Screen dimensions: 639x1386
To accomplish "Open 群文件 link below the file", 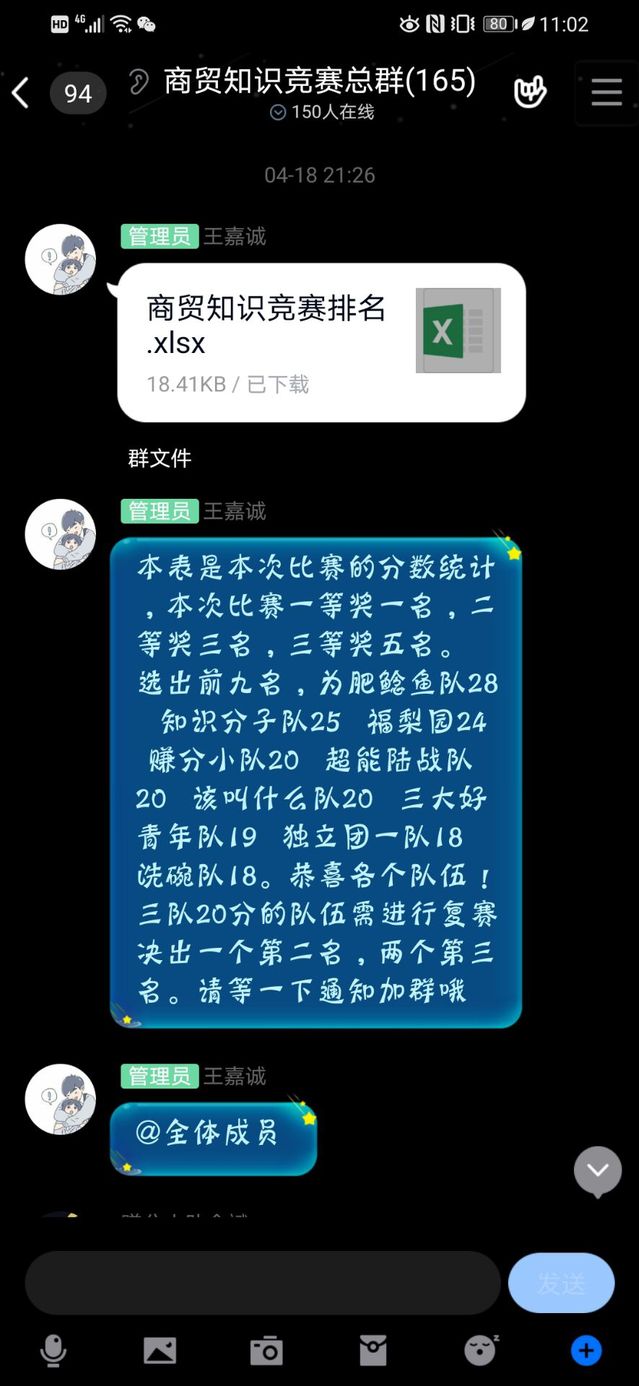I will point(159,459).
